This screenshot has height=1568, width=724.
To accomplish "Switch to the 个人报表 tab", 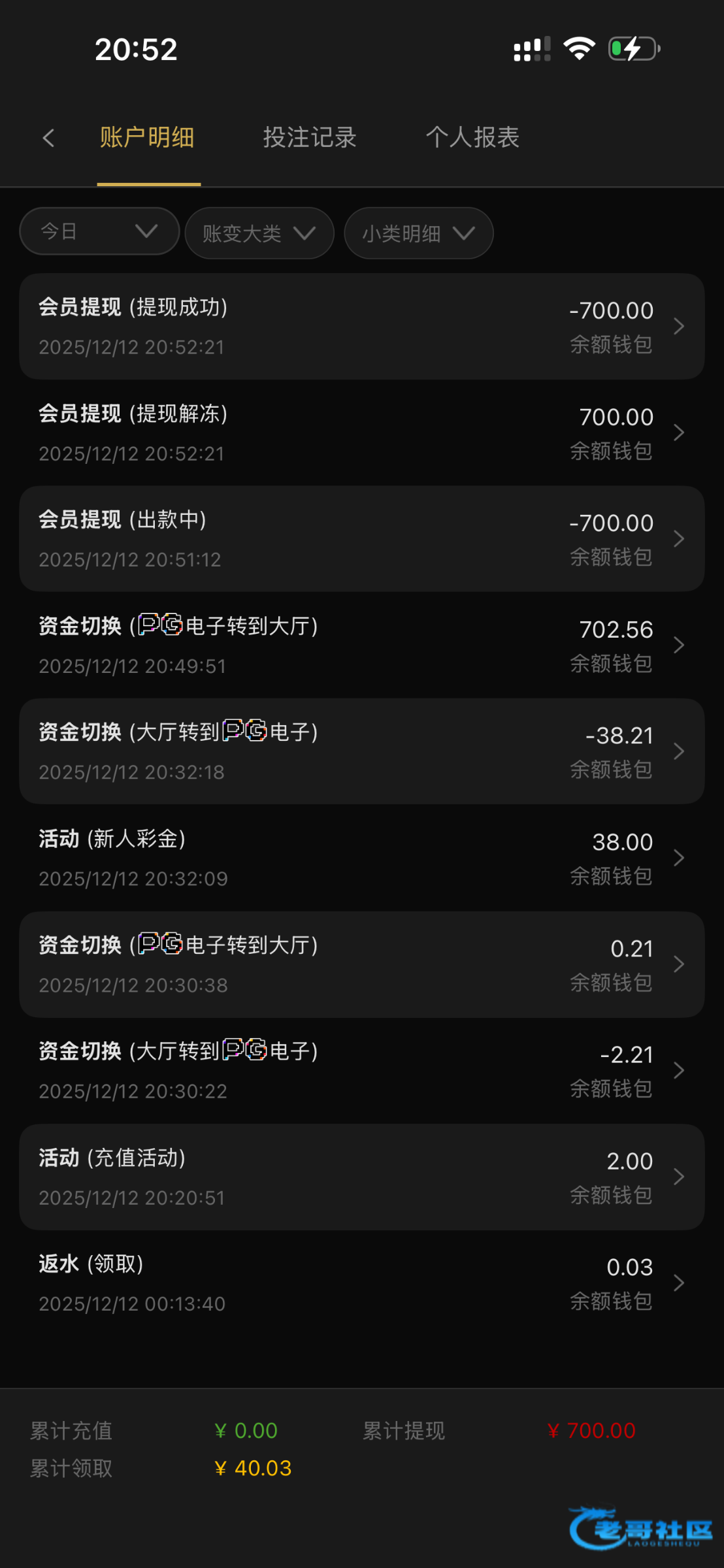I will point(472,138).
